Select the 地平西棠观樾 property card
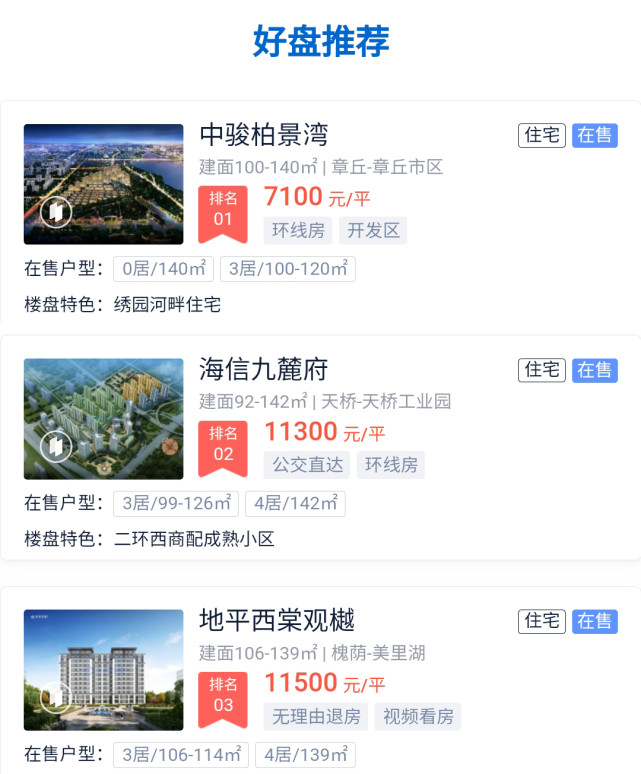 pos(277,621)
